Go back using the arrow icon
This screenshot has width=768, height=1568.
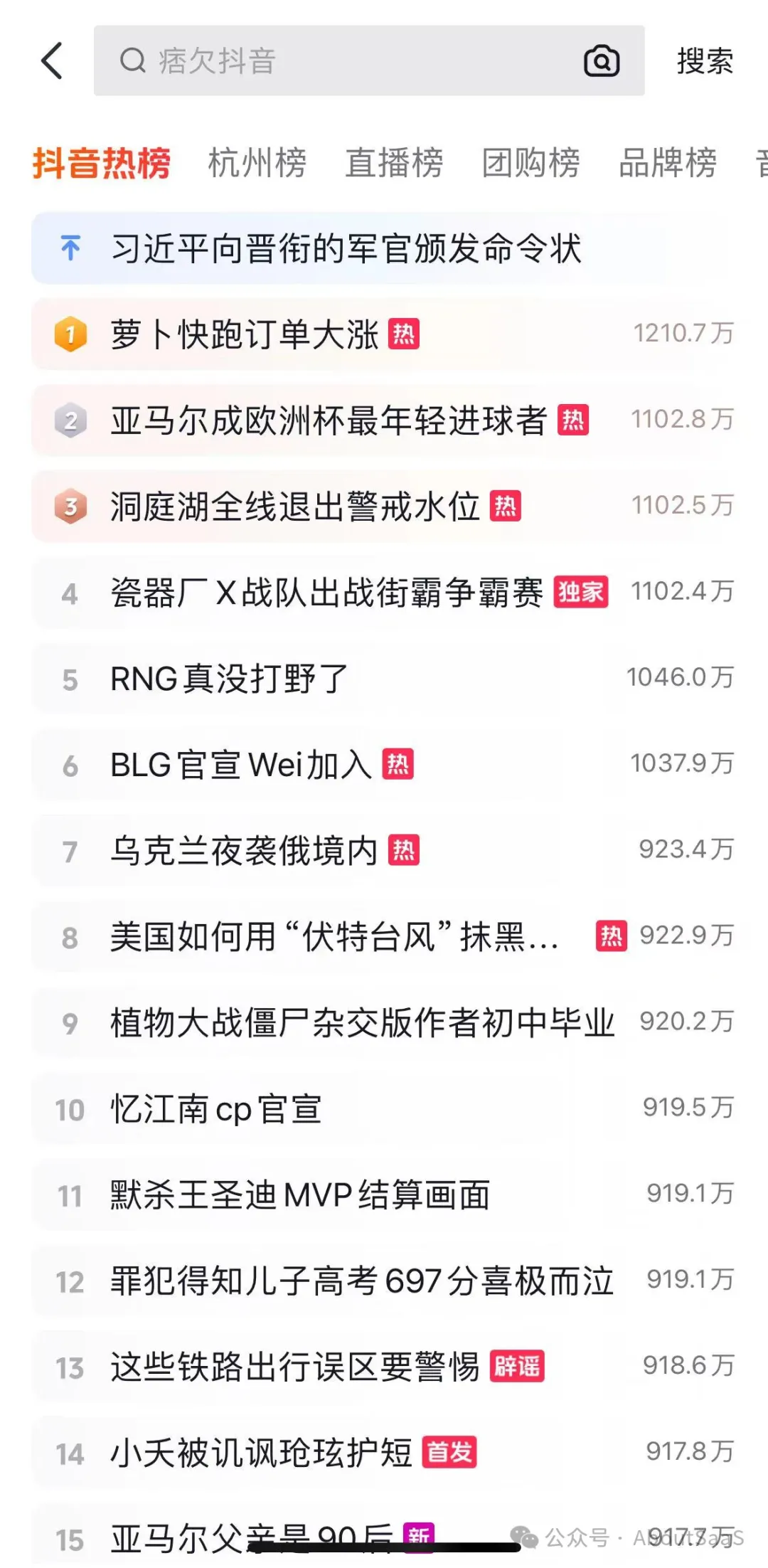tap(52, 60)
